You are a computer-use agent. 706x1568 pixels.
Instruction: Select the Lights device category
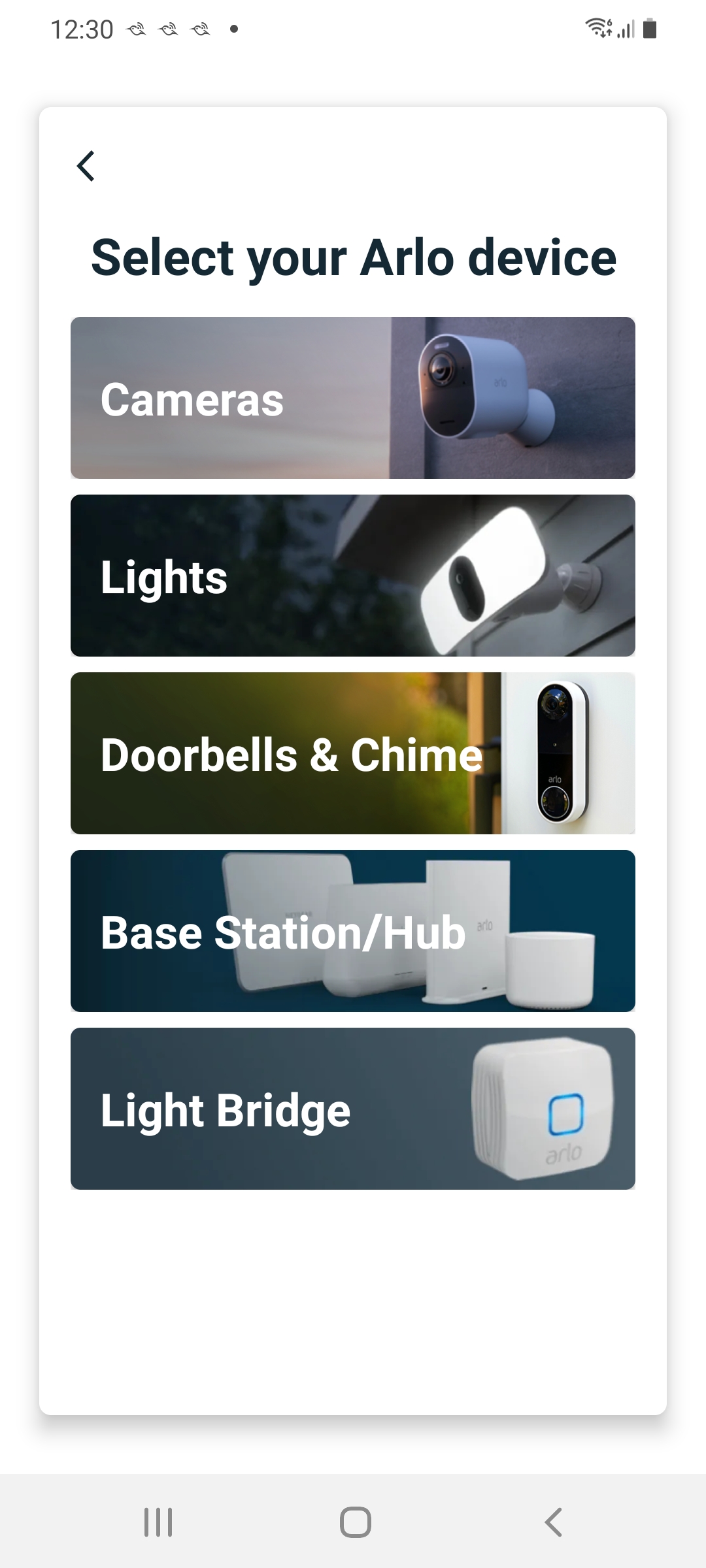point(353,576)
